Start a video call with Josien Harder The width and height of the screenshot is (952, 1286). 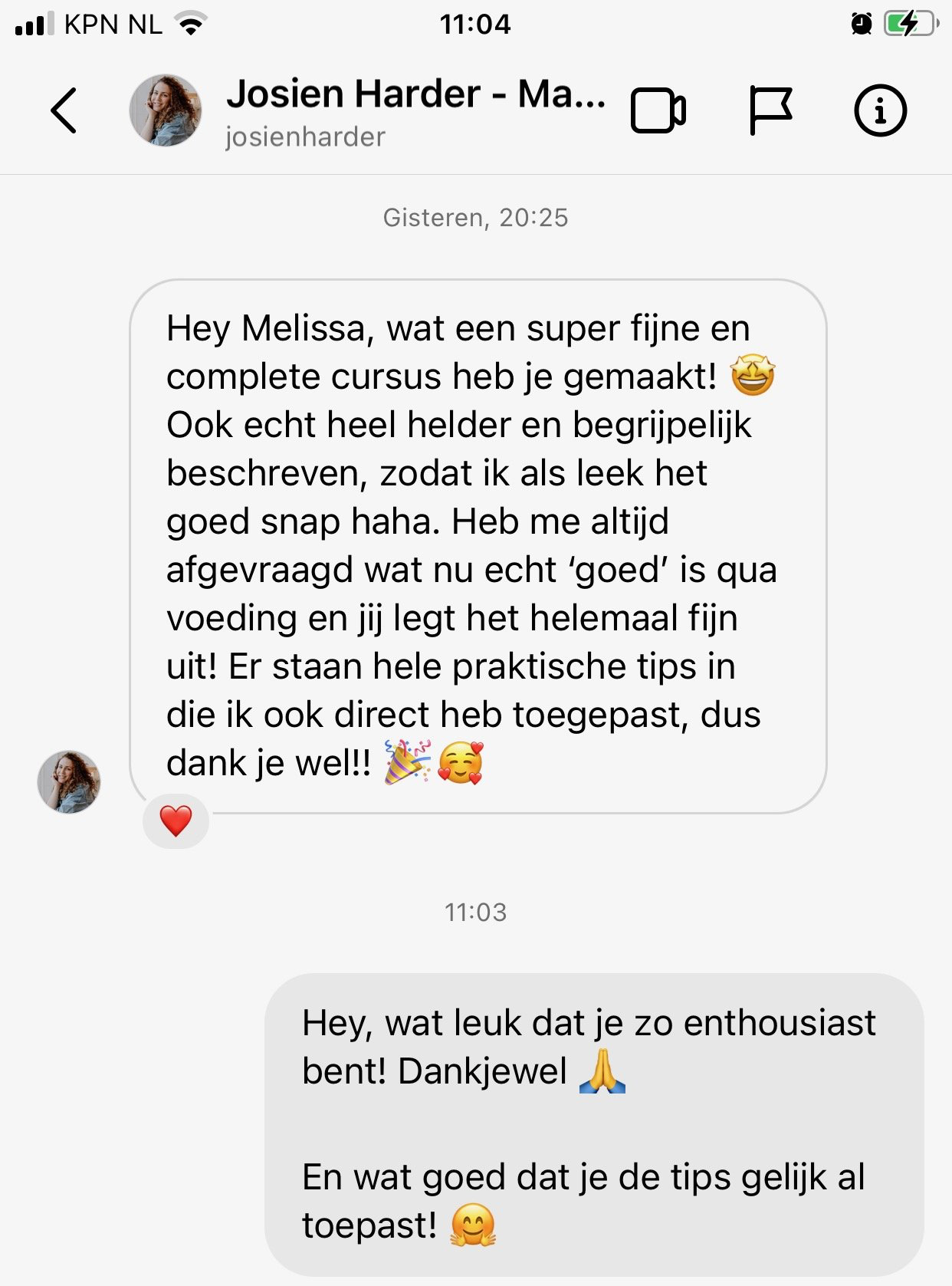pos(658,111)
